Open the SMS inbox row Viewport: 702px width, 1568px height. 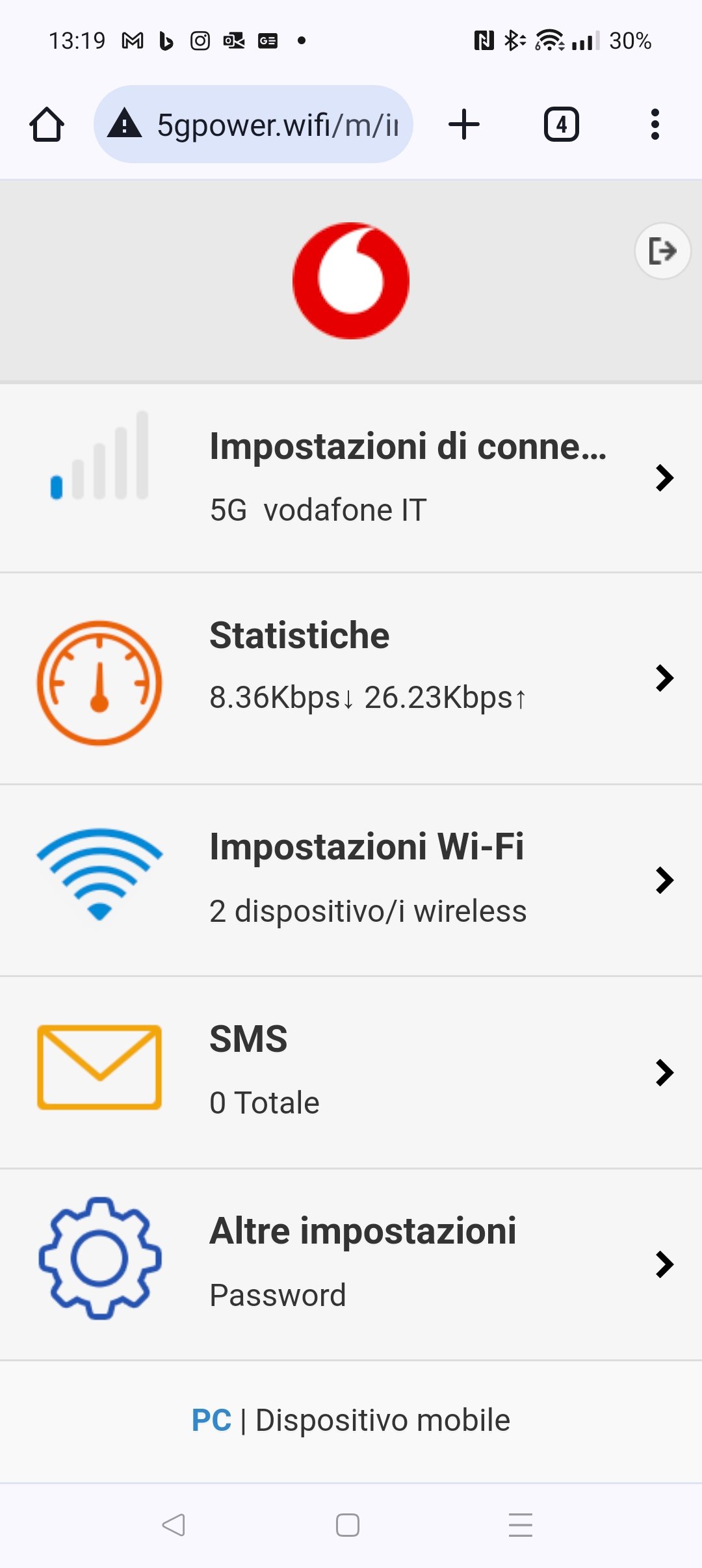click(351, 1072)
